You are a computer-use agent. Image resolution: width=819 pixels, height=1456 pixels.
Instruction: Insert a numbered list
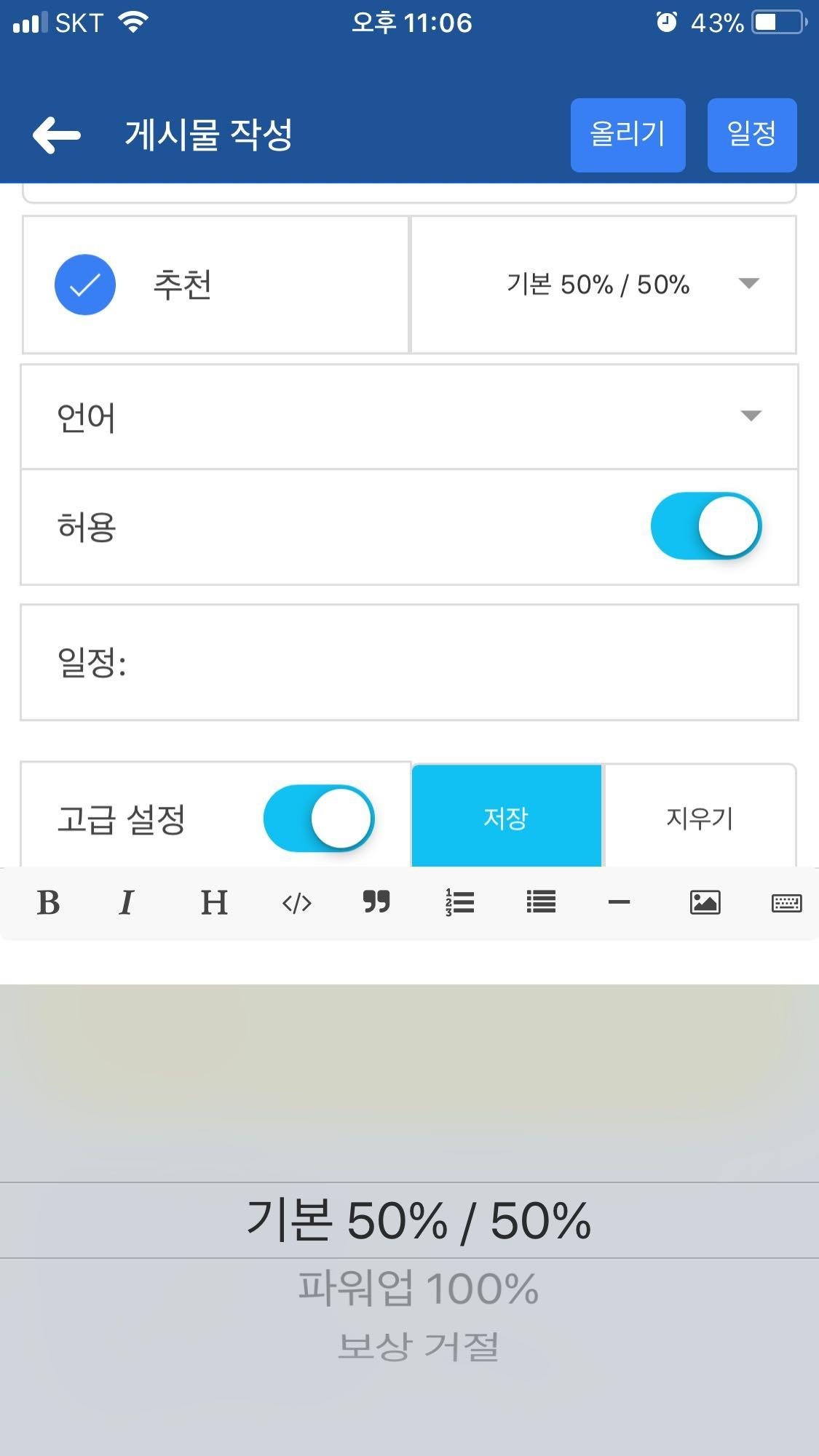point(459,902)
